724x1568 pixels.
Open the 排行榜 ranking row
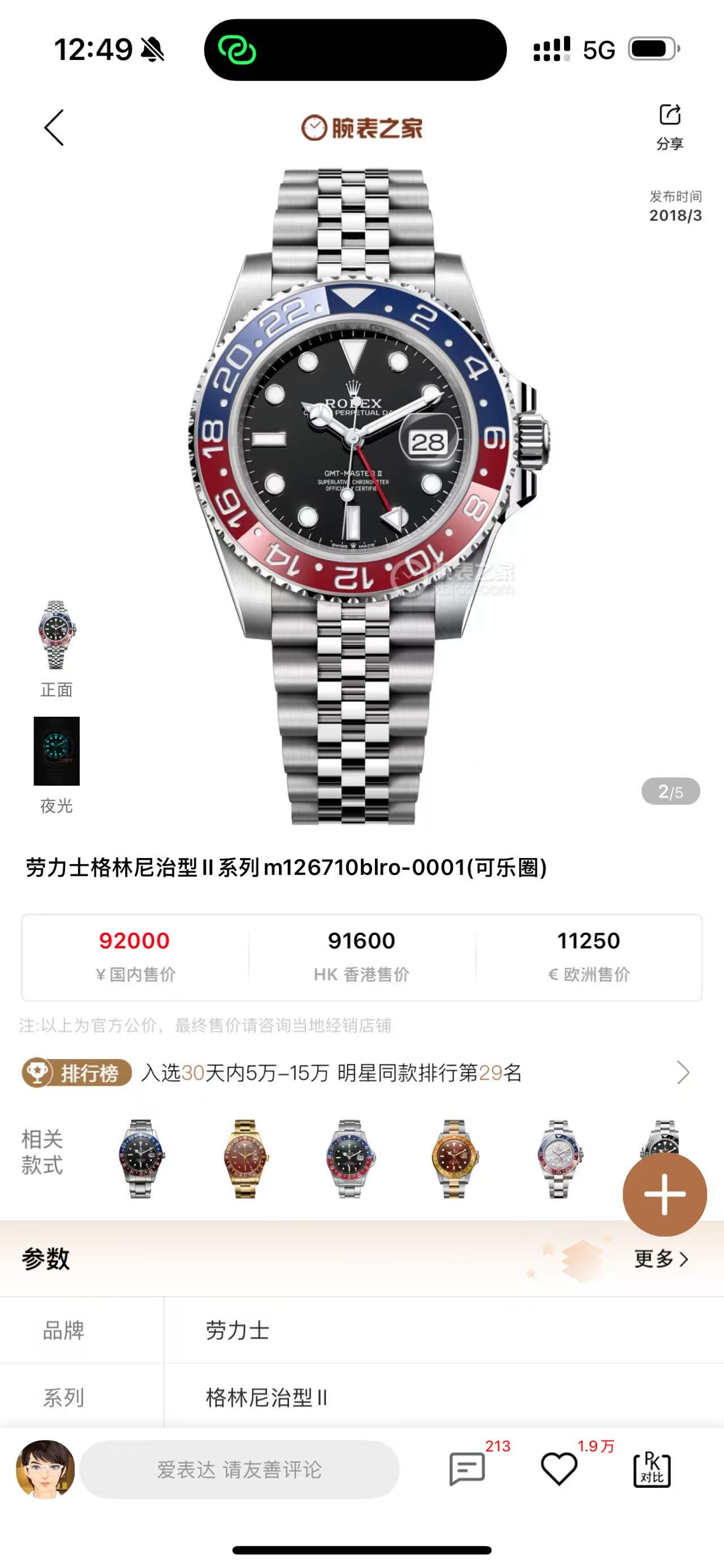pyautogui.click(x=359, y=1072)
